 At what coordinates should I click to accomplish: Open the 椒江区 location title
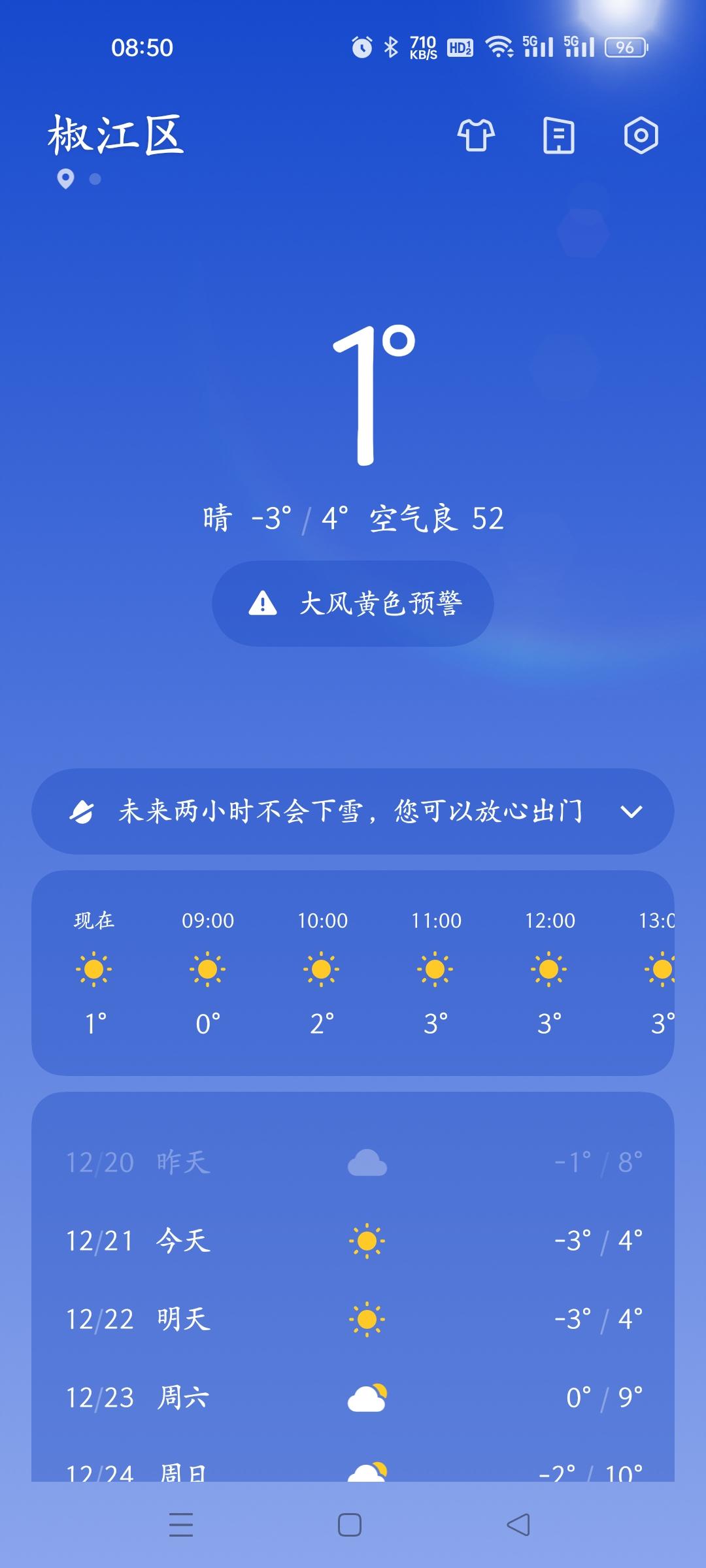tap(116, 136)
